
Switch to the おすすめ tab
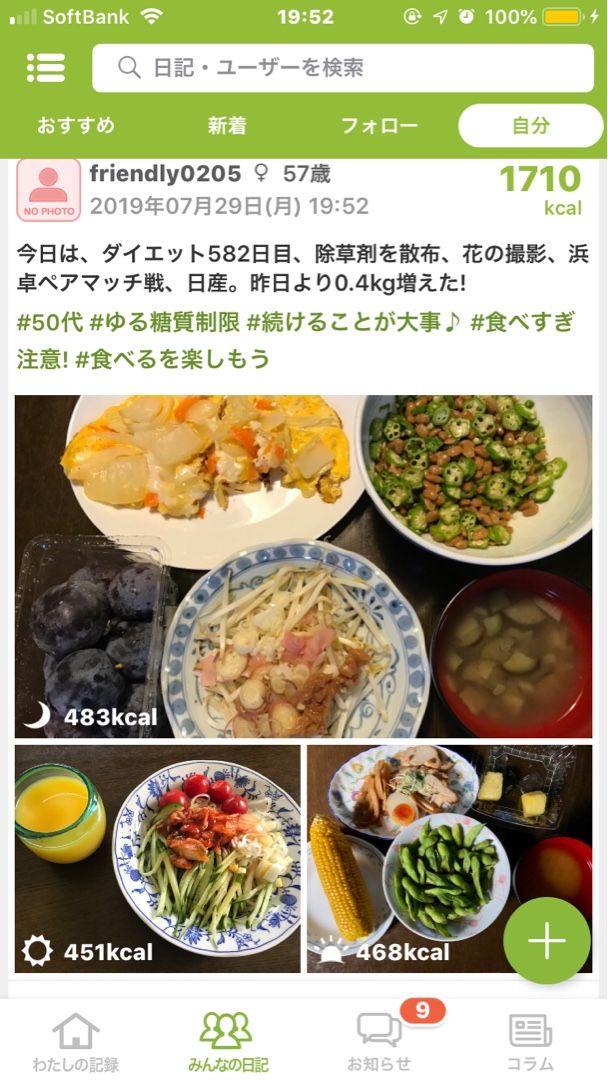(76, 126)
